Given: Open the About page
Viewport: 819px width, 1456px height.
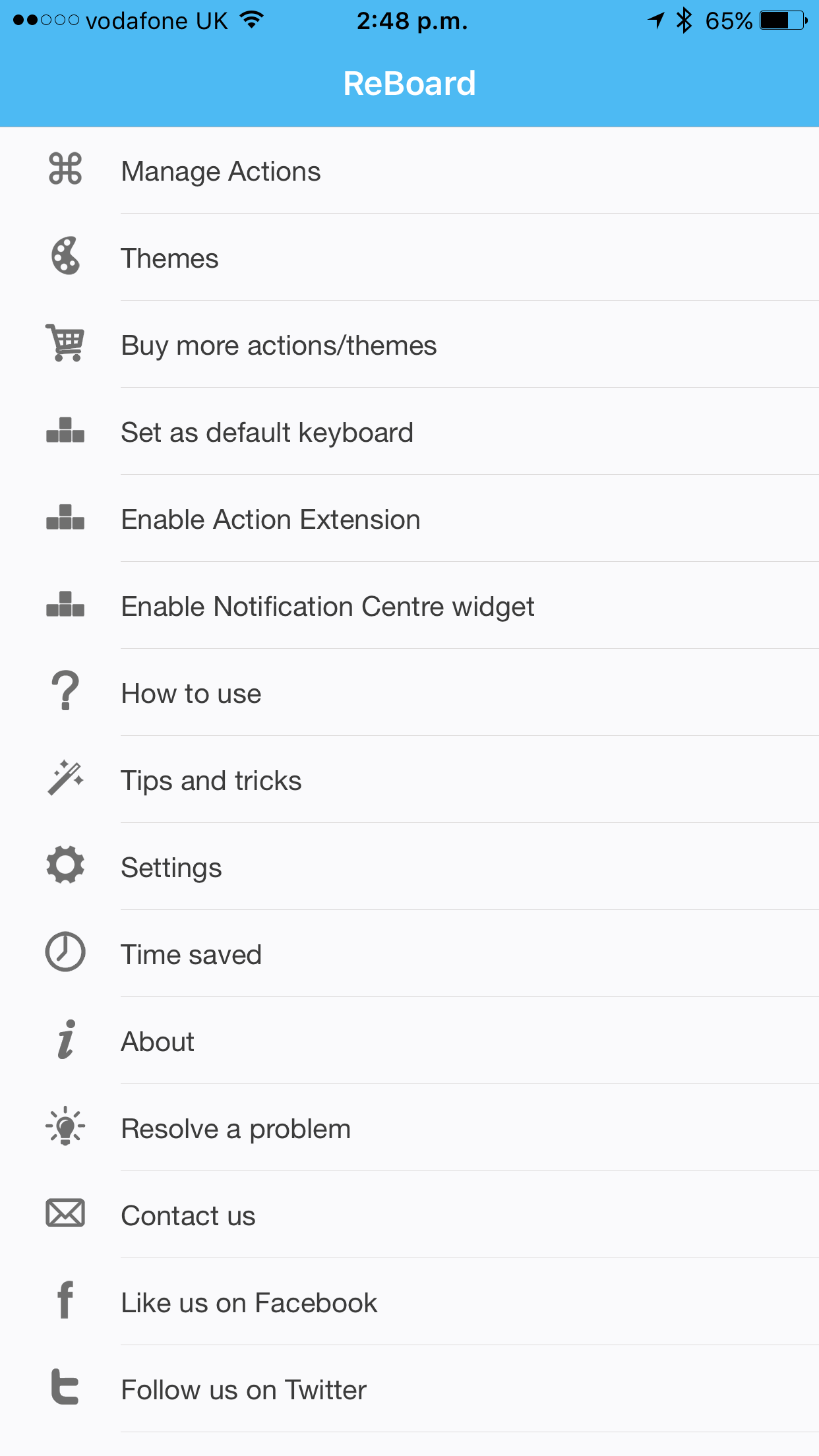Looking at the screenshot, I should pos(409,1041).
